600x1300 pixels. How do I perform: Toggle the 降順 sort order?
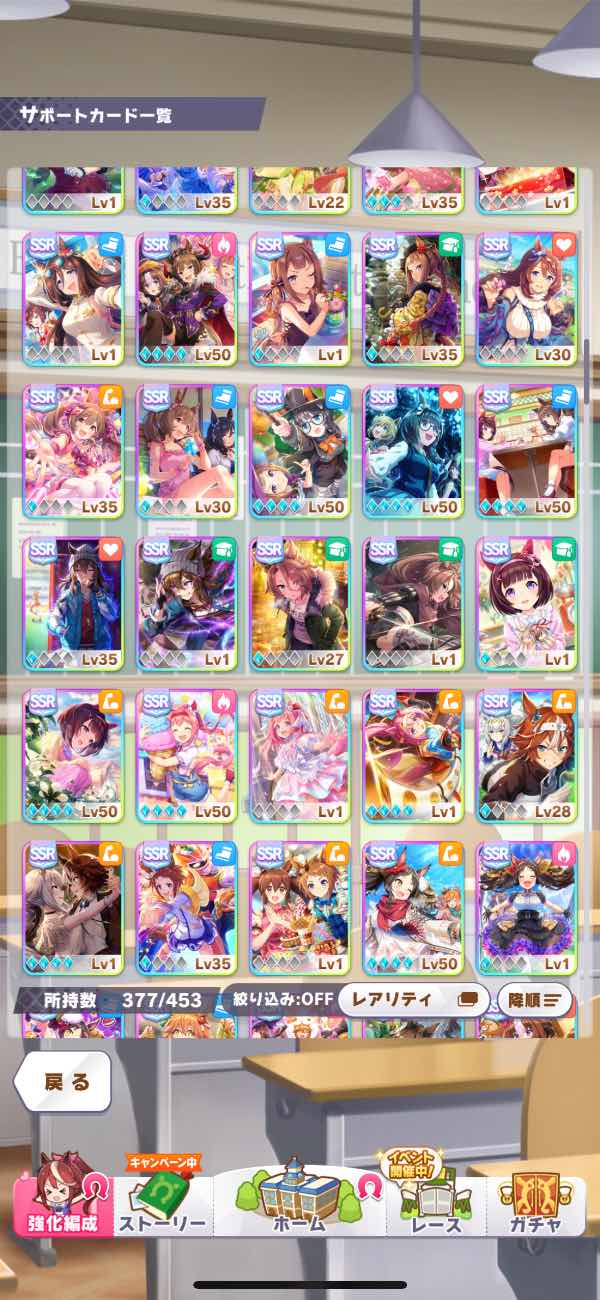(535, 998)
